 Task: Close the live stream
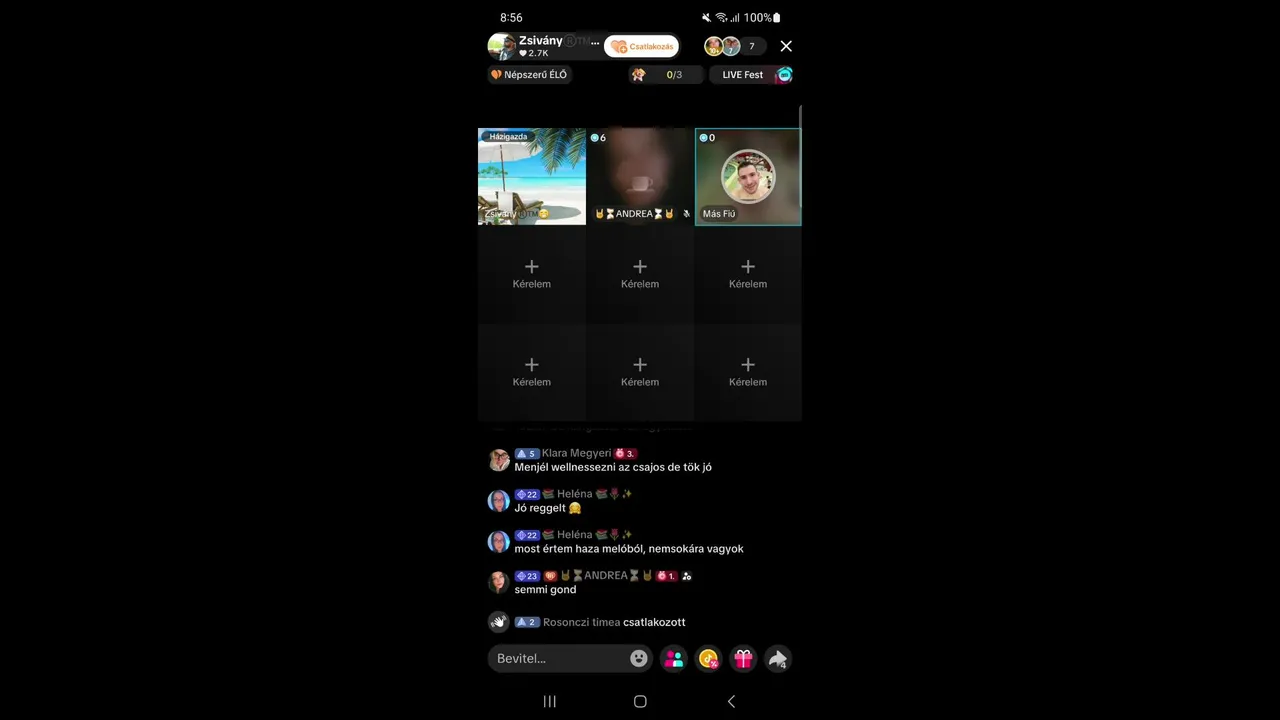[x=786, y=46]
